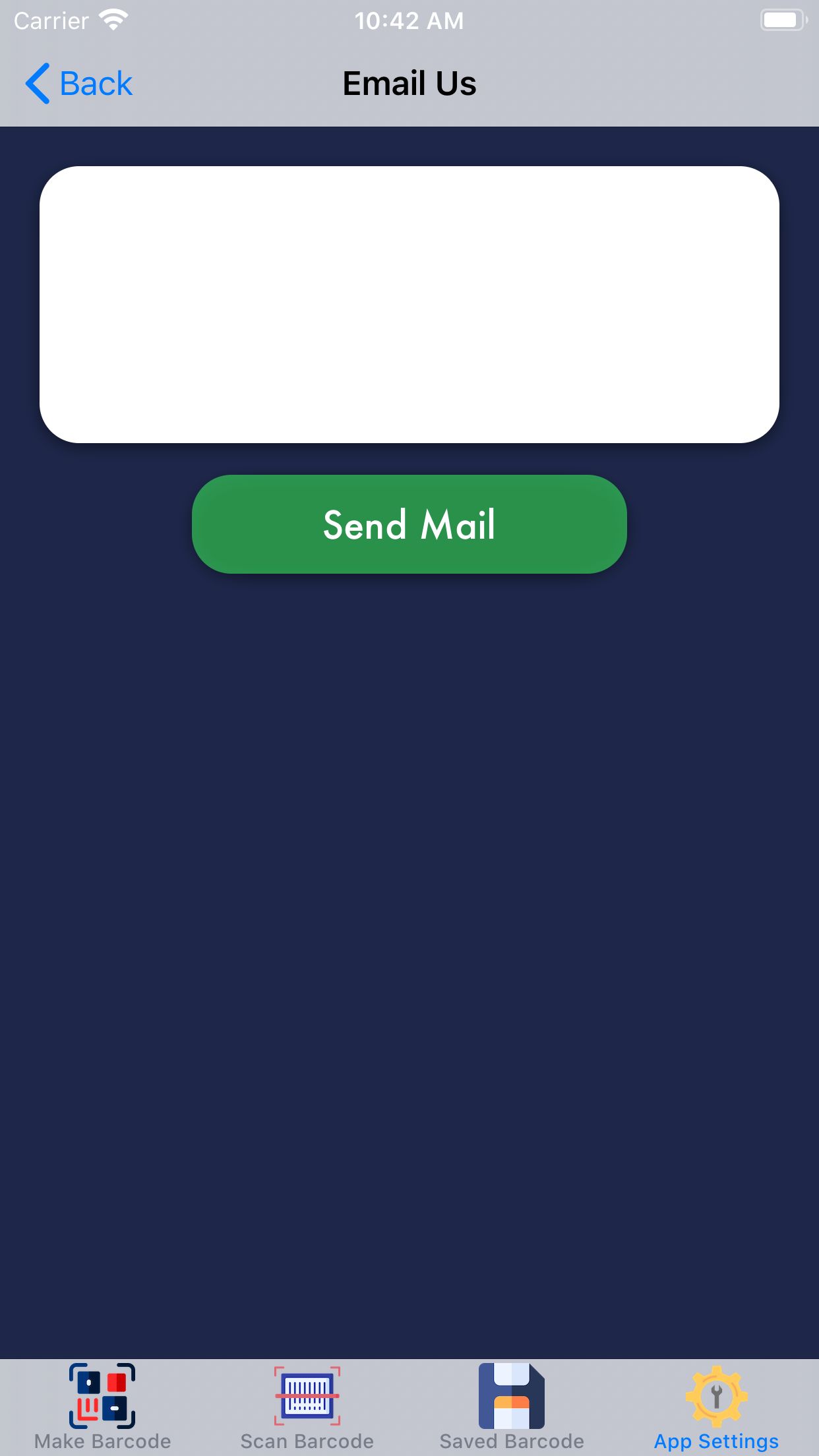Select the App Settings tab
The width and height of the screenshot is (819, 1456).
pos(717,1407)
